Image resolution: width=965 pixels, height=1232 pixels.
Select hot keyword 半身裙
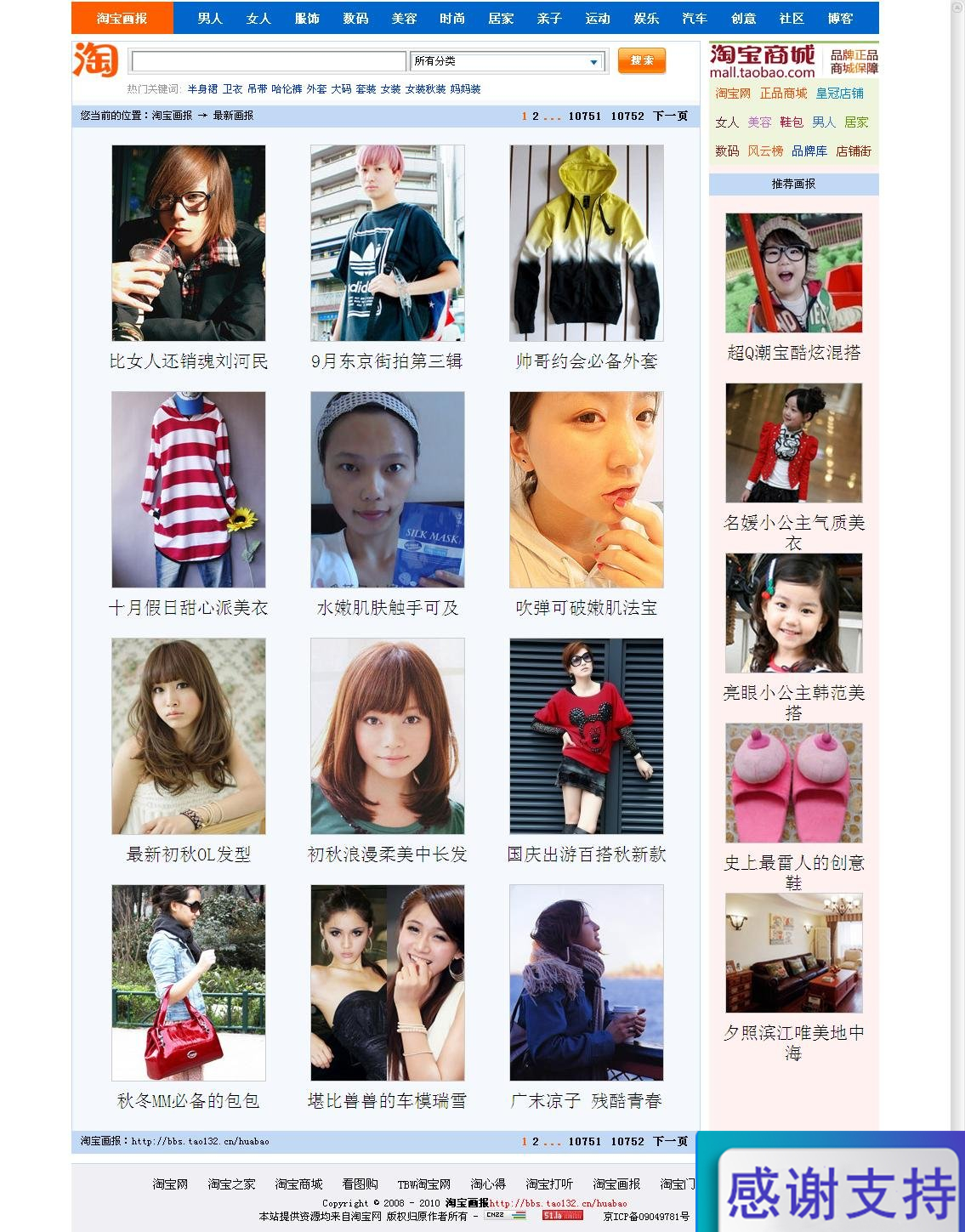click(x=202, y=89)
